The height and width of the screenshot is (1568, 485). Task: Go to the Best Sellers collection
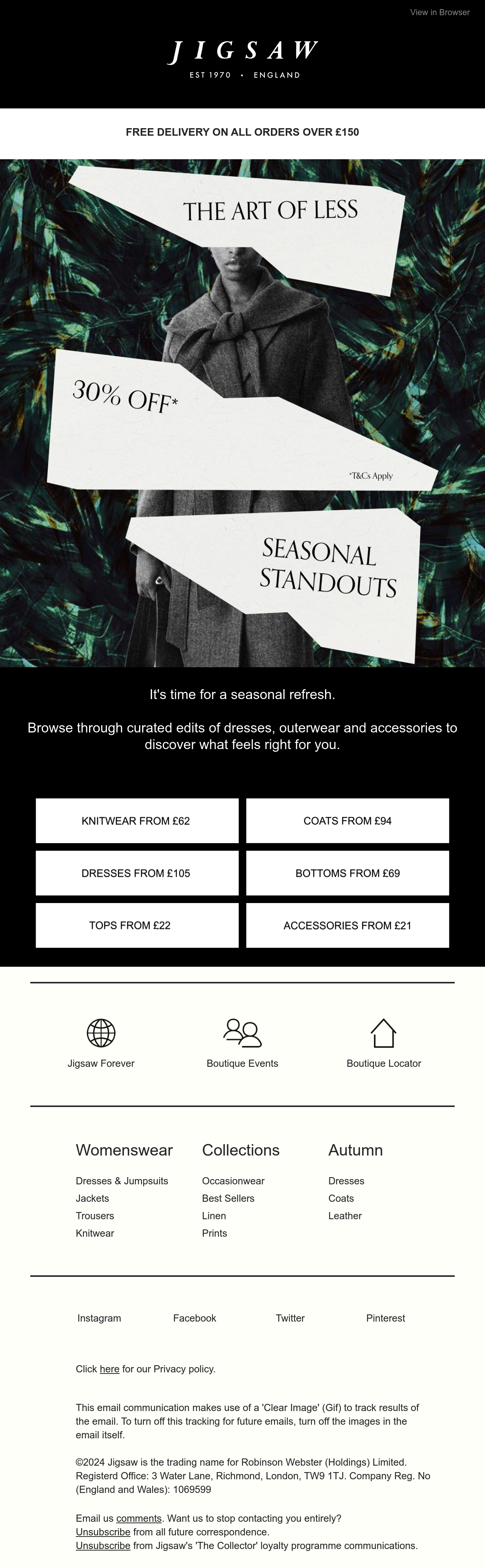228,1198
